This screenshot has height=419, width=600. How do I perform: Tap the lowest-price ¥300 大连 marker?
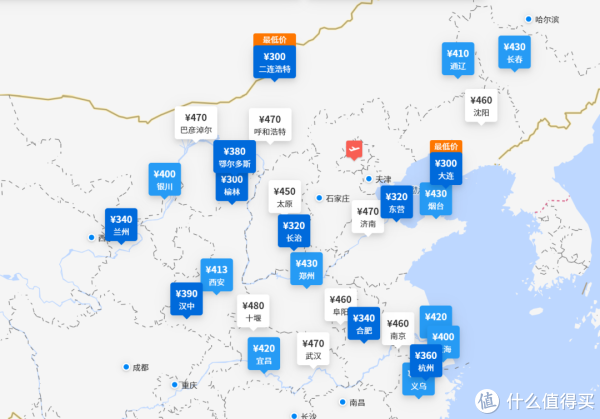[x=445, y=168]
